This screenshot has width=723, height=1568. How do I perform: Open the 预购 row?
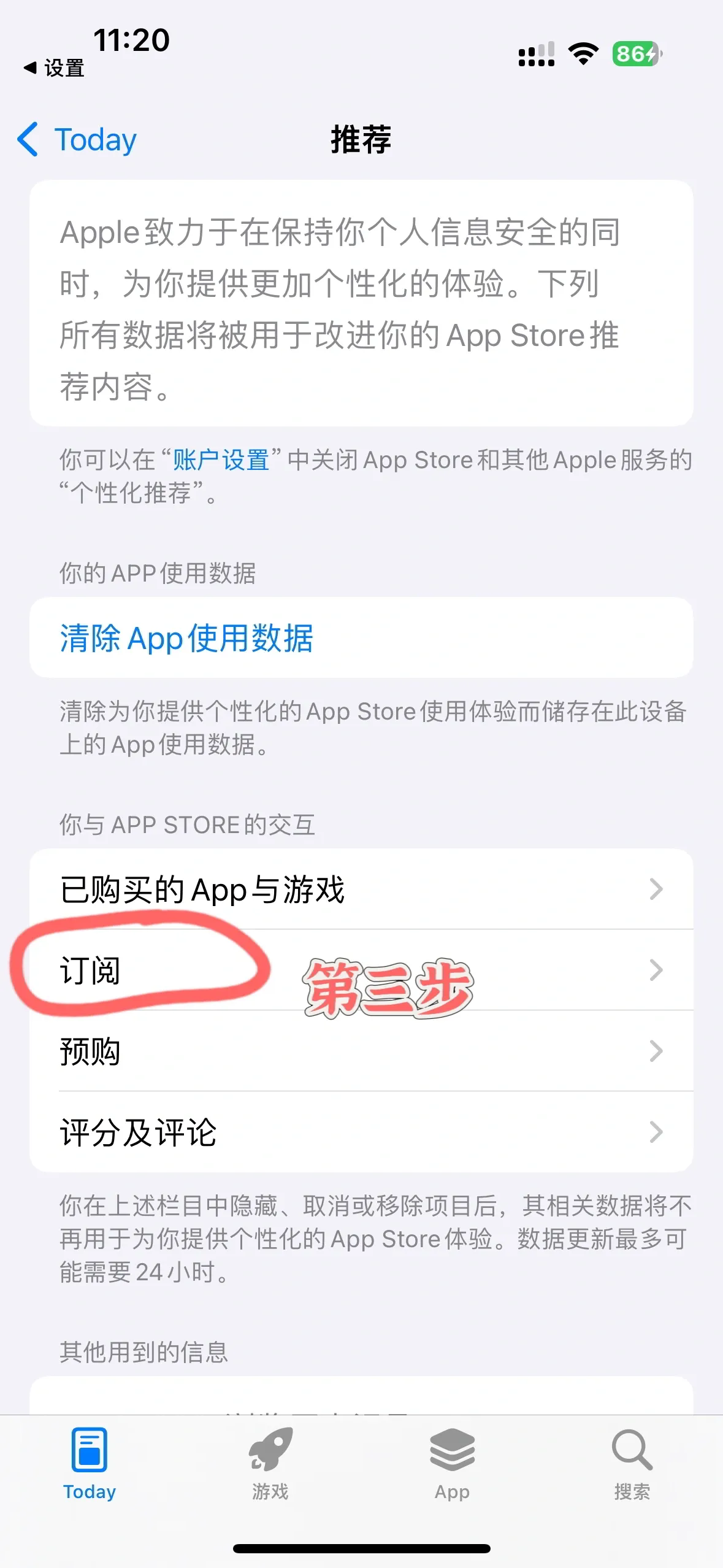[x=361, y=1051]
